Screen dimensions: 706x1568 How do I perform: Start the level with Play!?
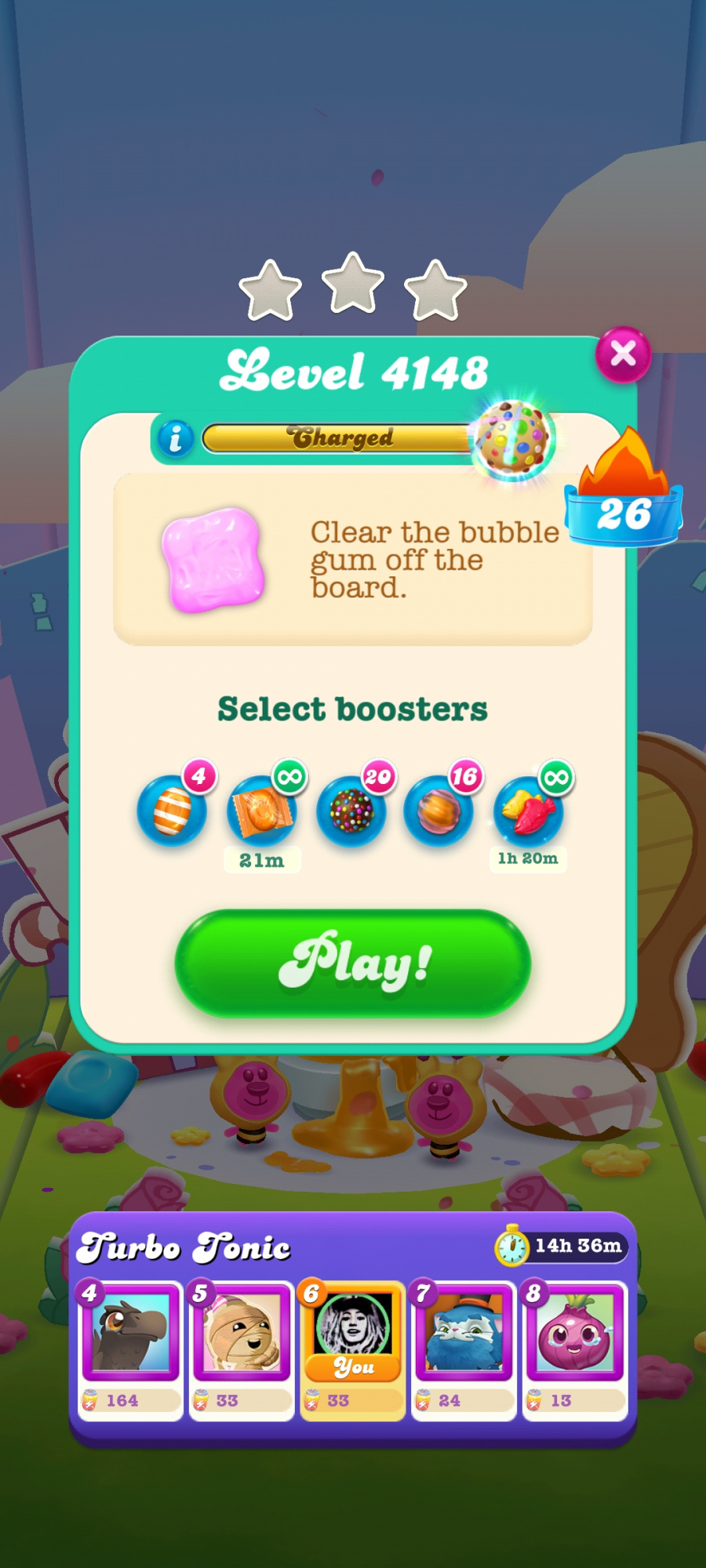[x=353, y=964]
